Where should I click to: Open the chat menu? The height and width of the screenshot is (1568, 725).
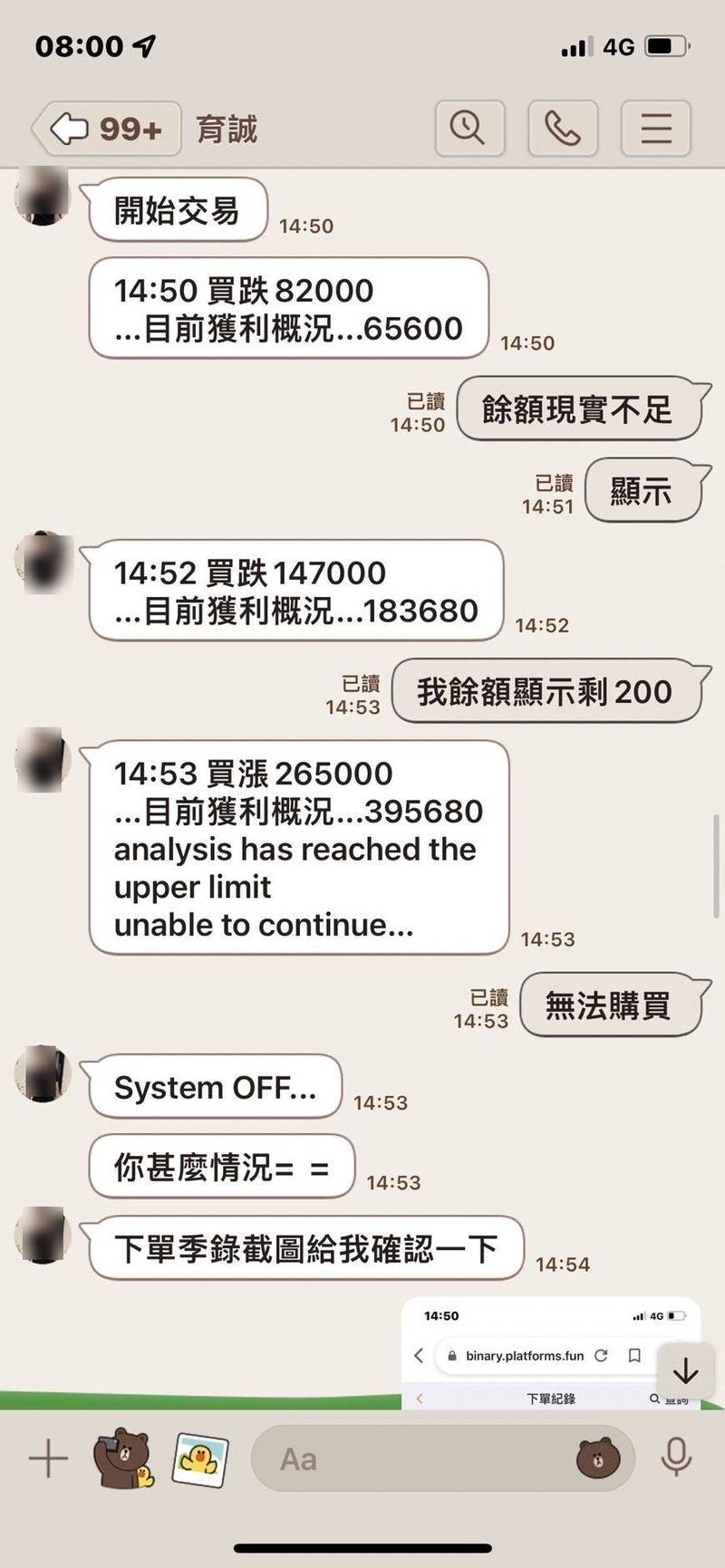point(656,129)
